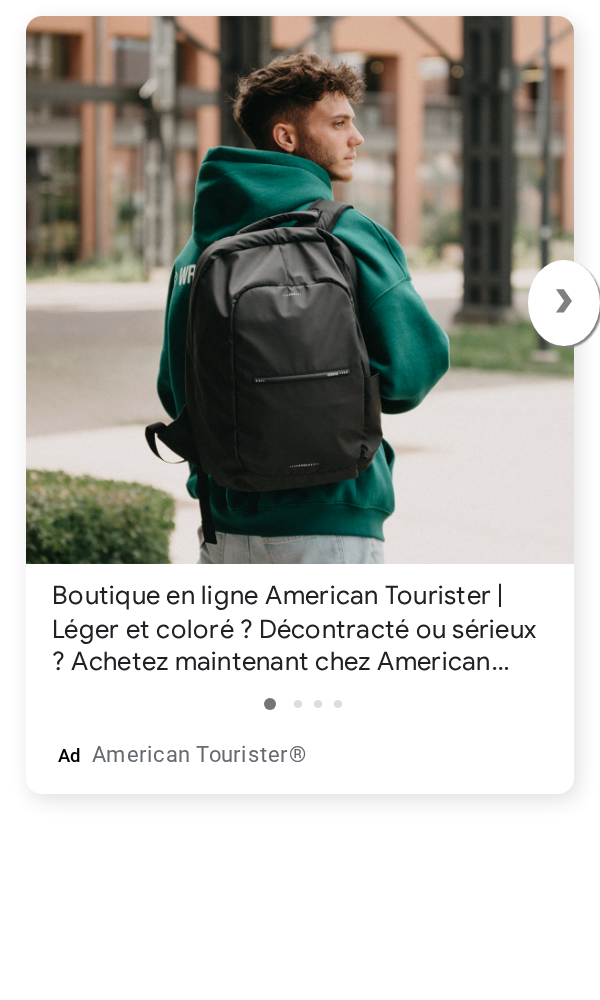600x1000 pixels.
Task: Tap the next arrow on the ad carousel
Action: (x=563, y=303)
